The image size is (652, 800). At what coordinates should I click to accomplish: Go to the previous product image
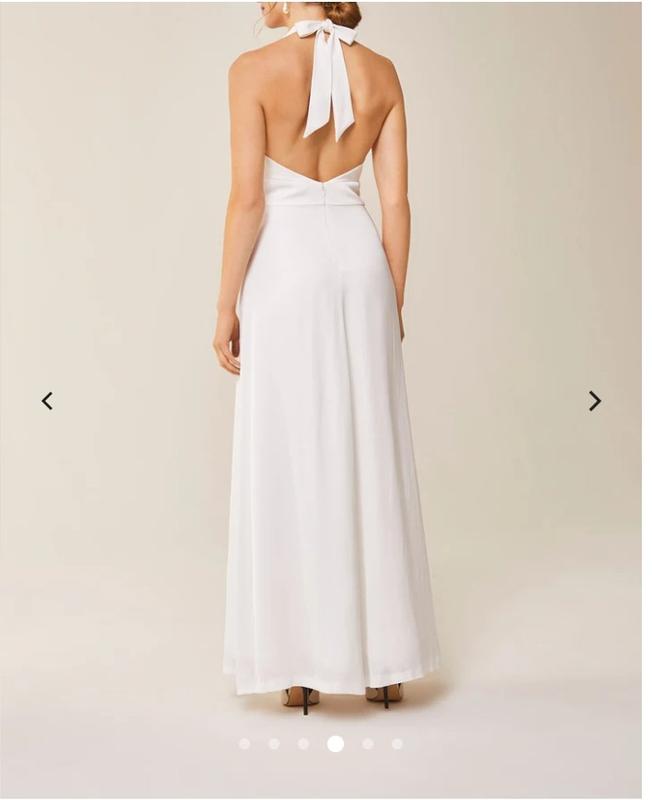tap(47, 401)
